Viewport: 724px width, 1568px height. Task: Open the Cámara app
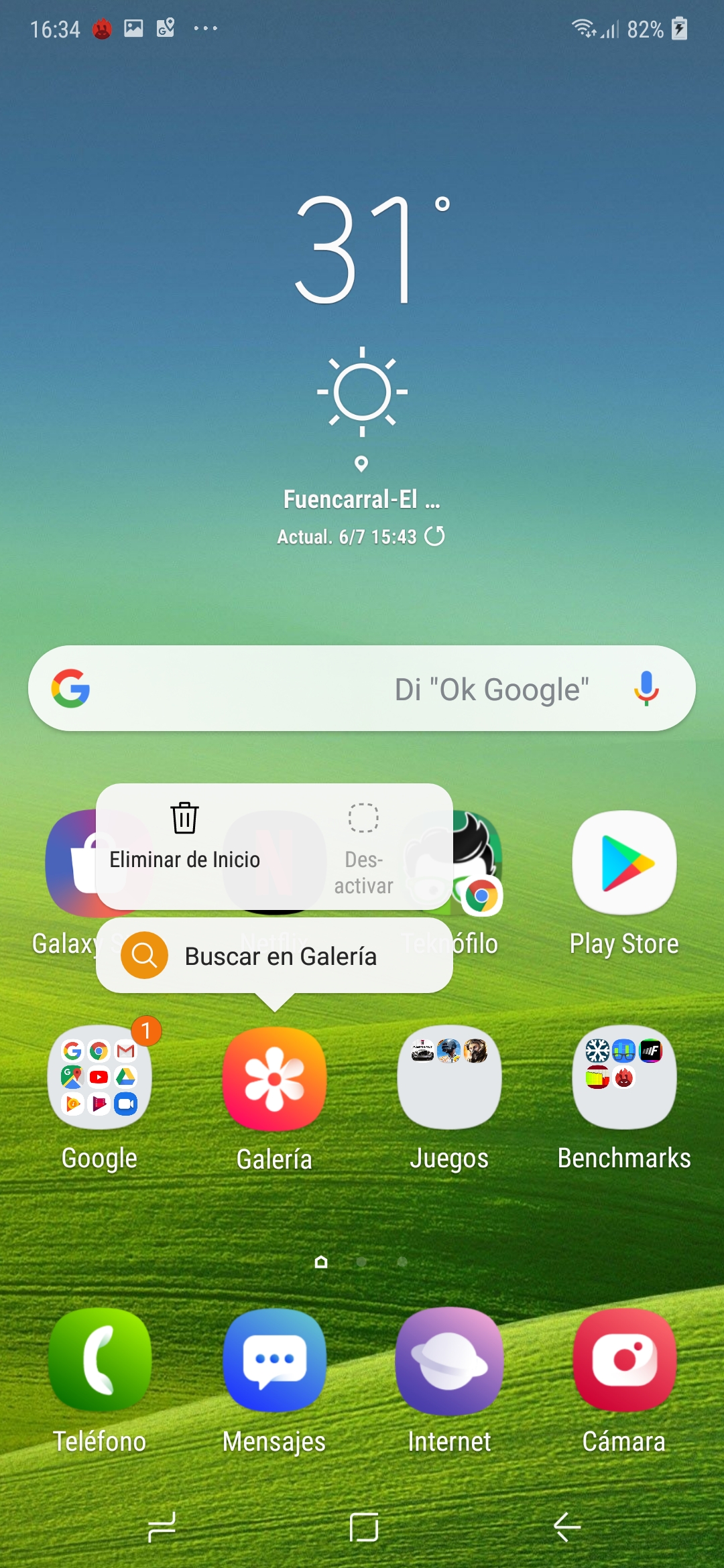click(x=624, y=1380)
